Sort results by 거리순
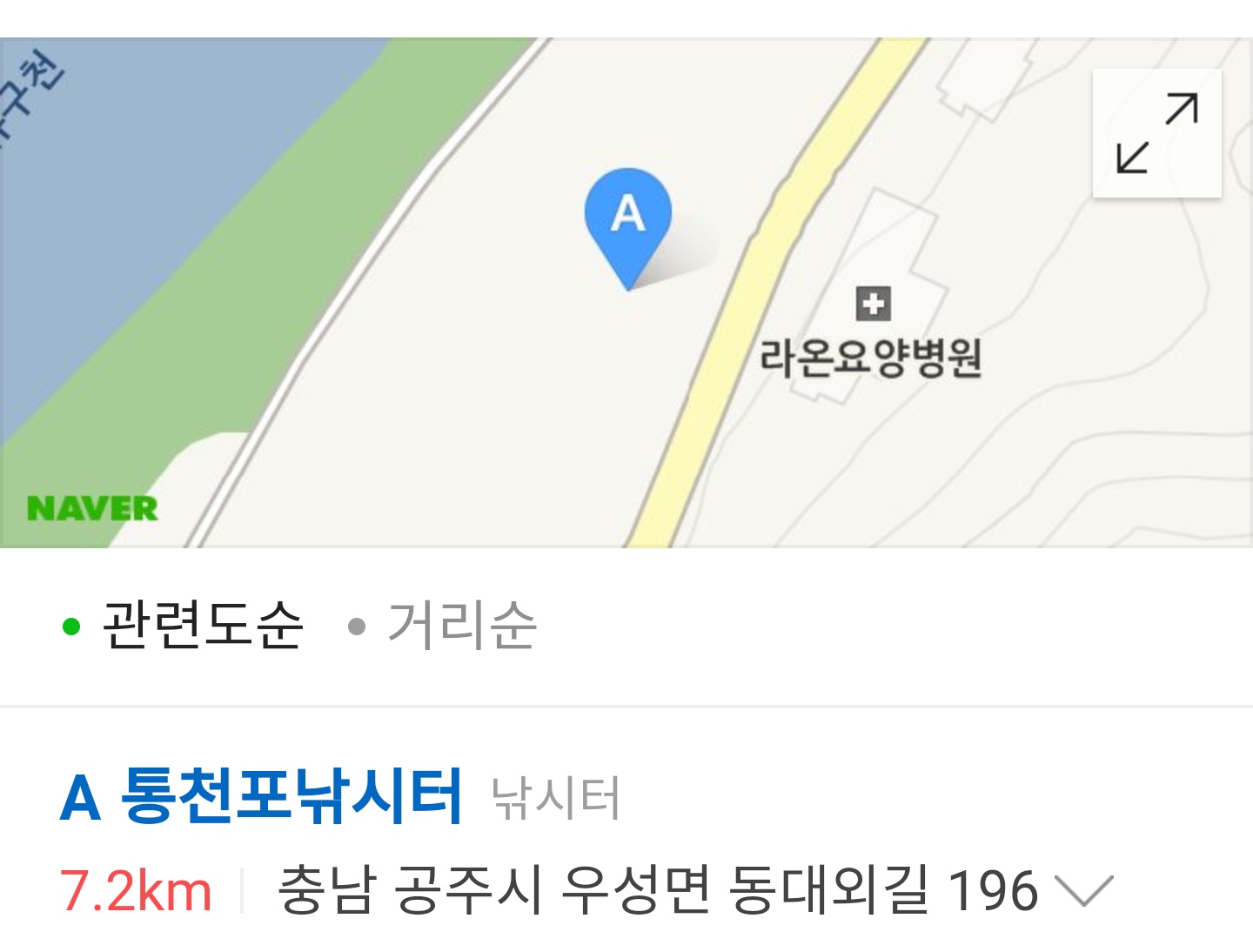 tap(461, 625)
